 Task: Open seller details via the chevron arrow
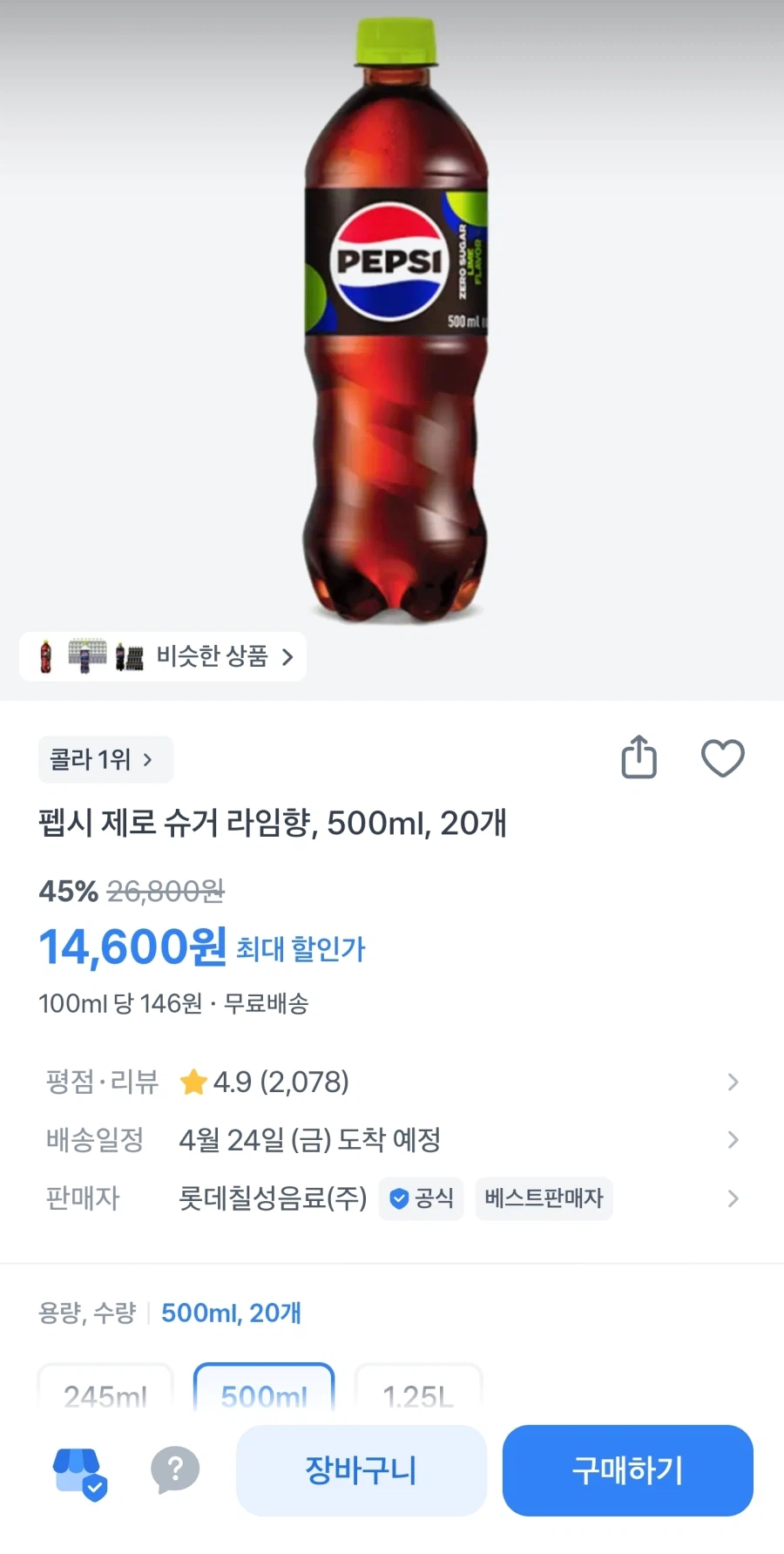point(732,1198)
